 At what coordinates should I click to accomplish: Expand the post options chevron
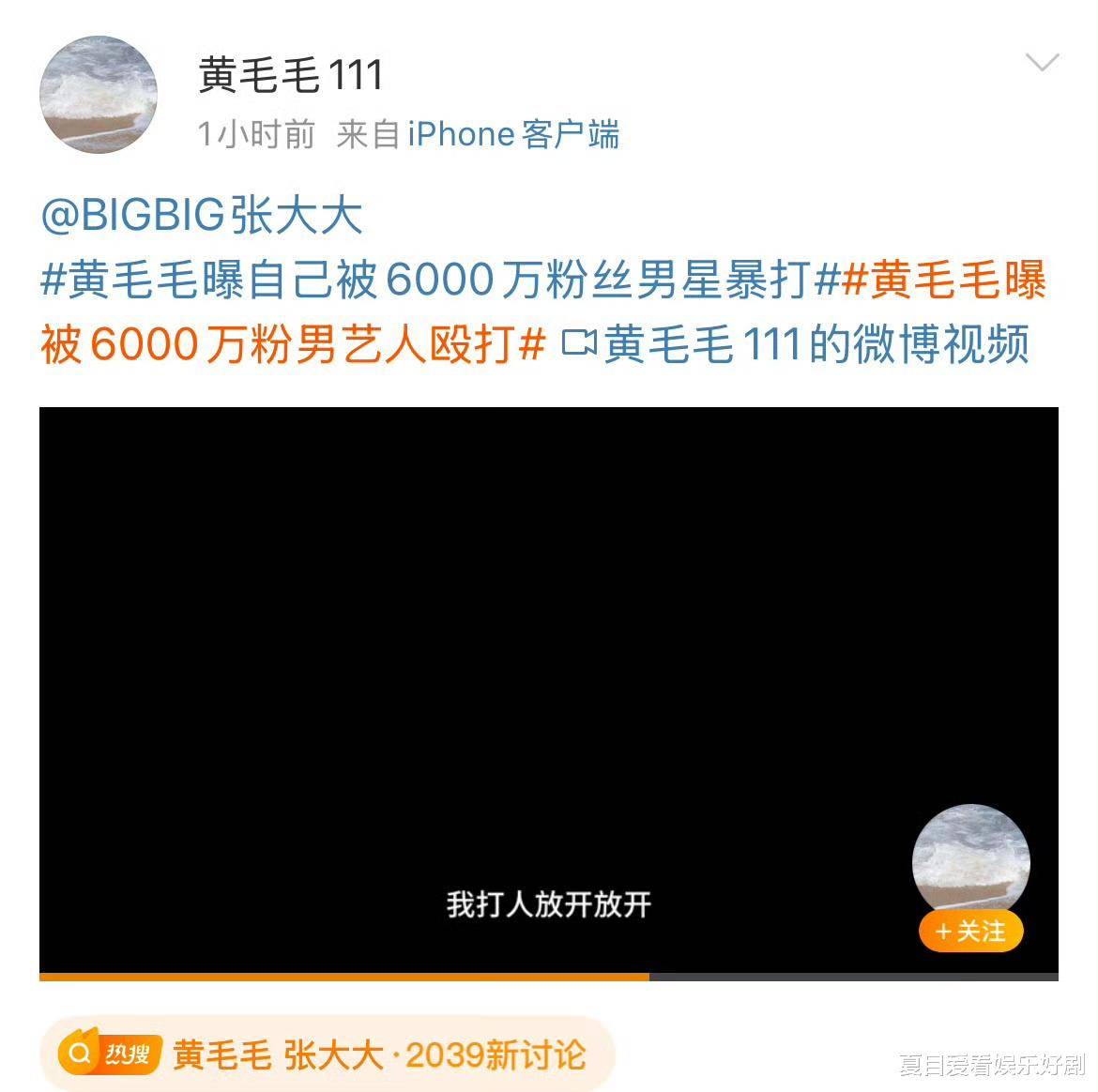(x=1042, y=64)
